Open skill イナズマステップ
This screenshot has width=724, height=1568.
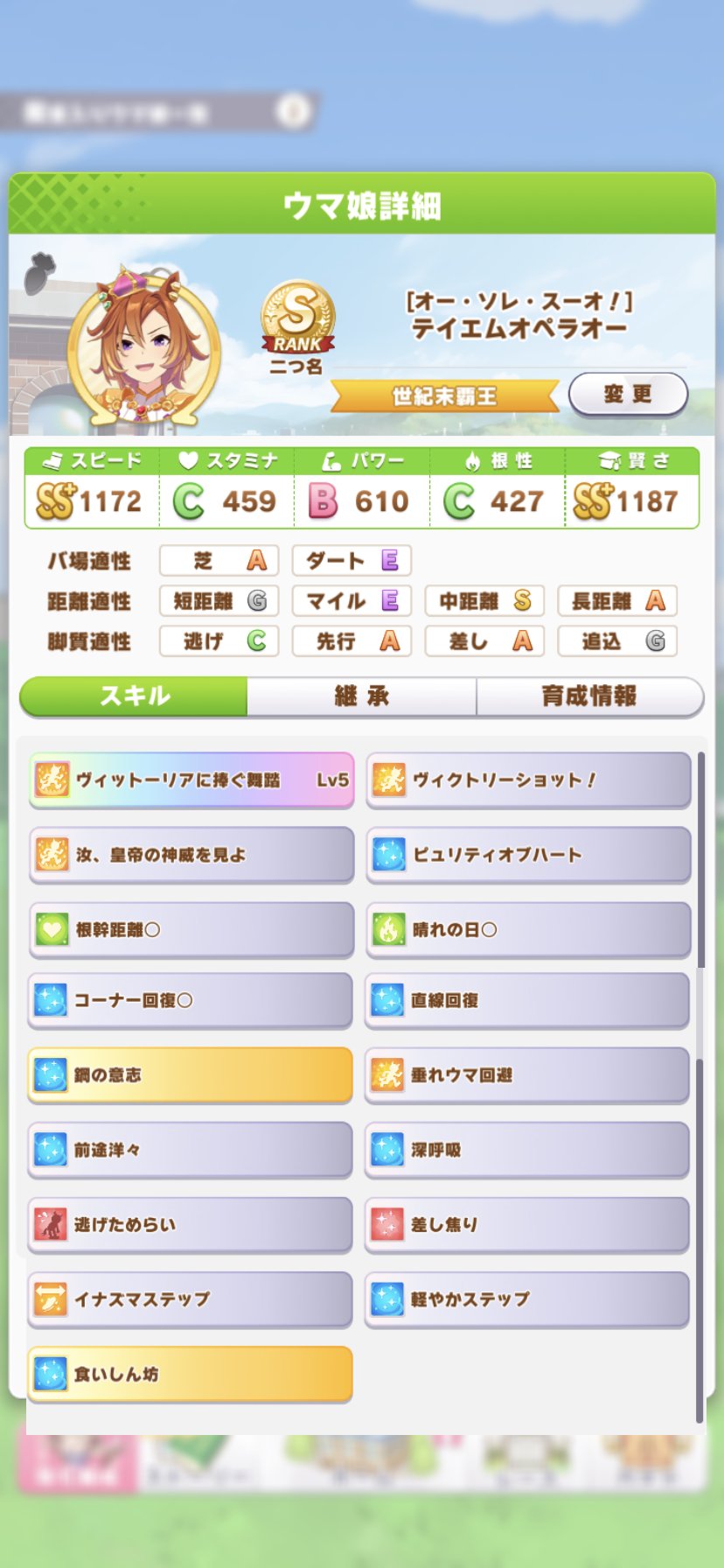191,1299
